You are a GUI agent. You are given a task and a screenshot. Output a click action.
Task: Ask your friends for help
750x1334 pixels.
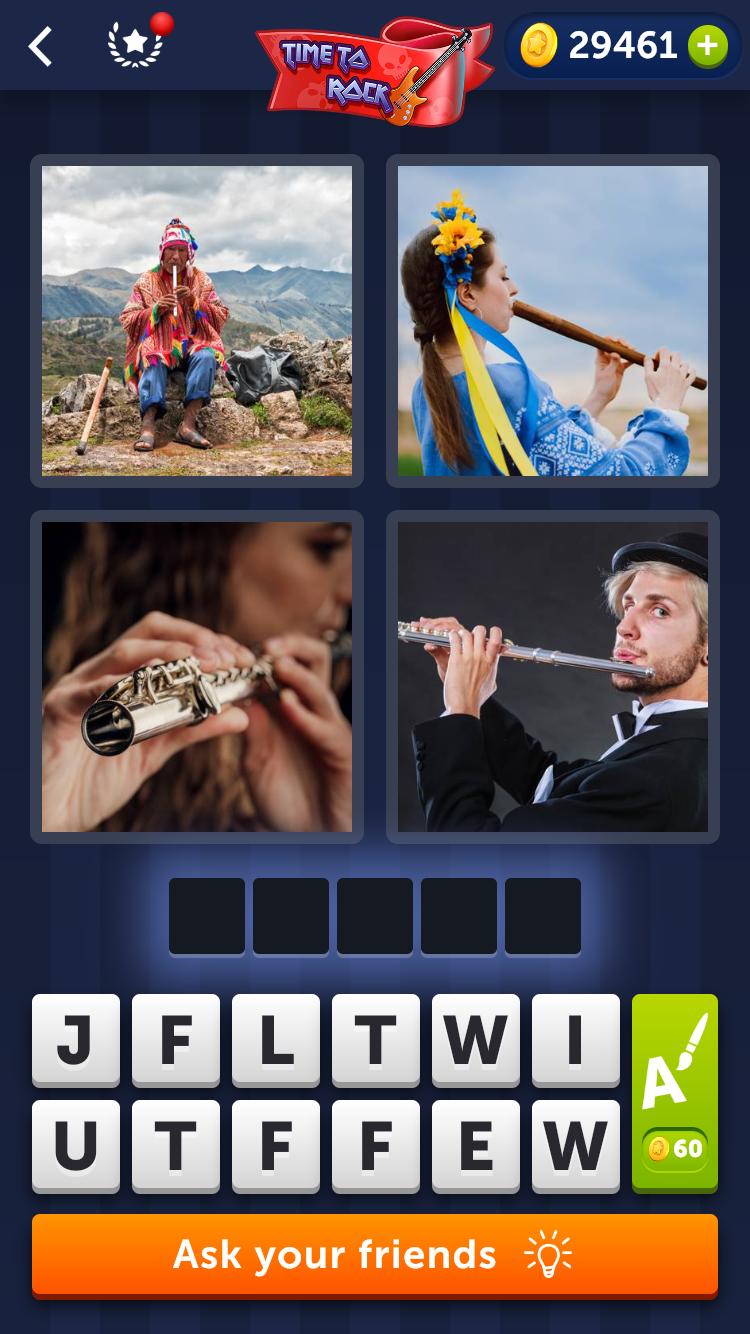(x=375, y=1255)
